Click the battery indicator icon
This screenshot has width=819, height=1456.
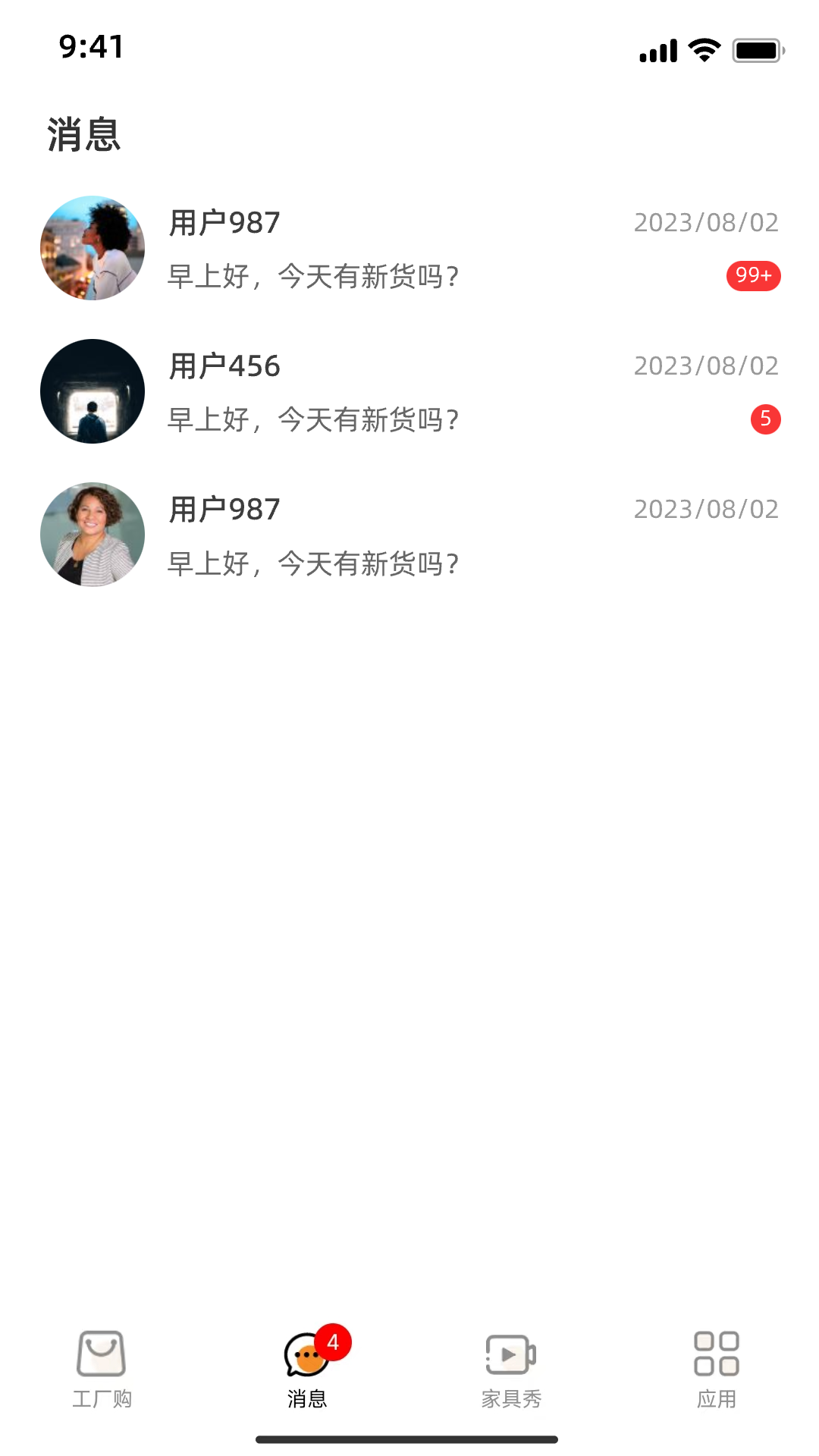(757, 50)
